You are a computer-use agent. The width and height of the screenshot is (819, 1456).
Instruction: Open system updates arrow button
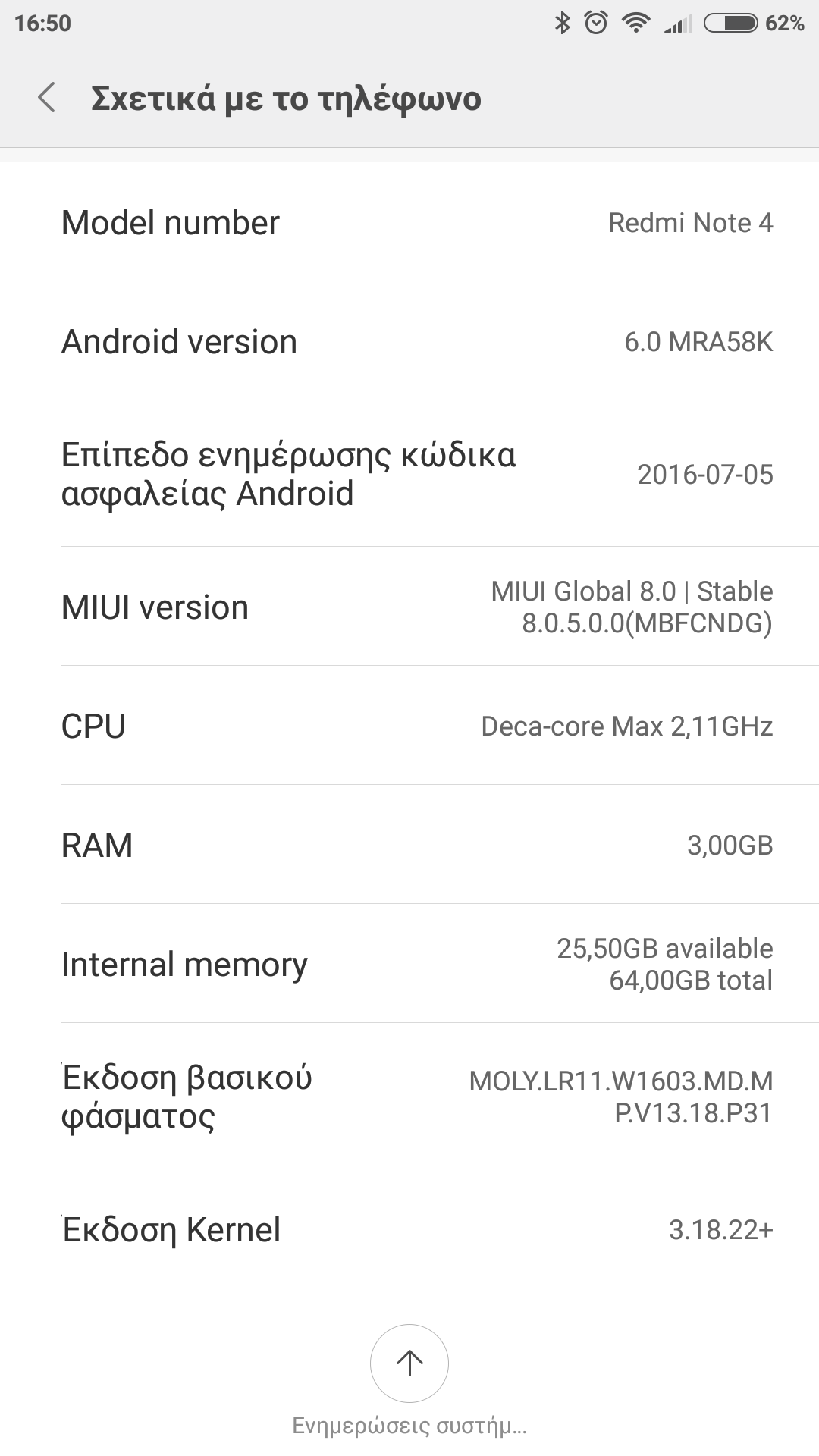click(x=409, y=1363)
